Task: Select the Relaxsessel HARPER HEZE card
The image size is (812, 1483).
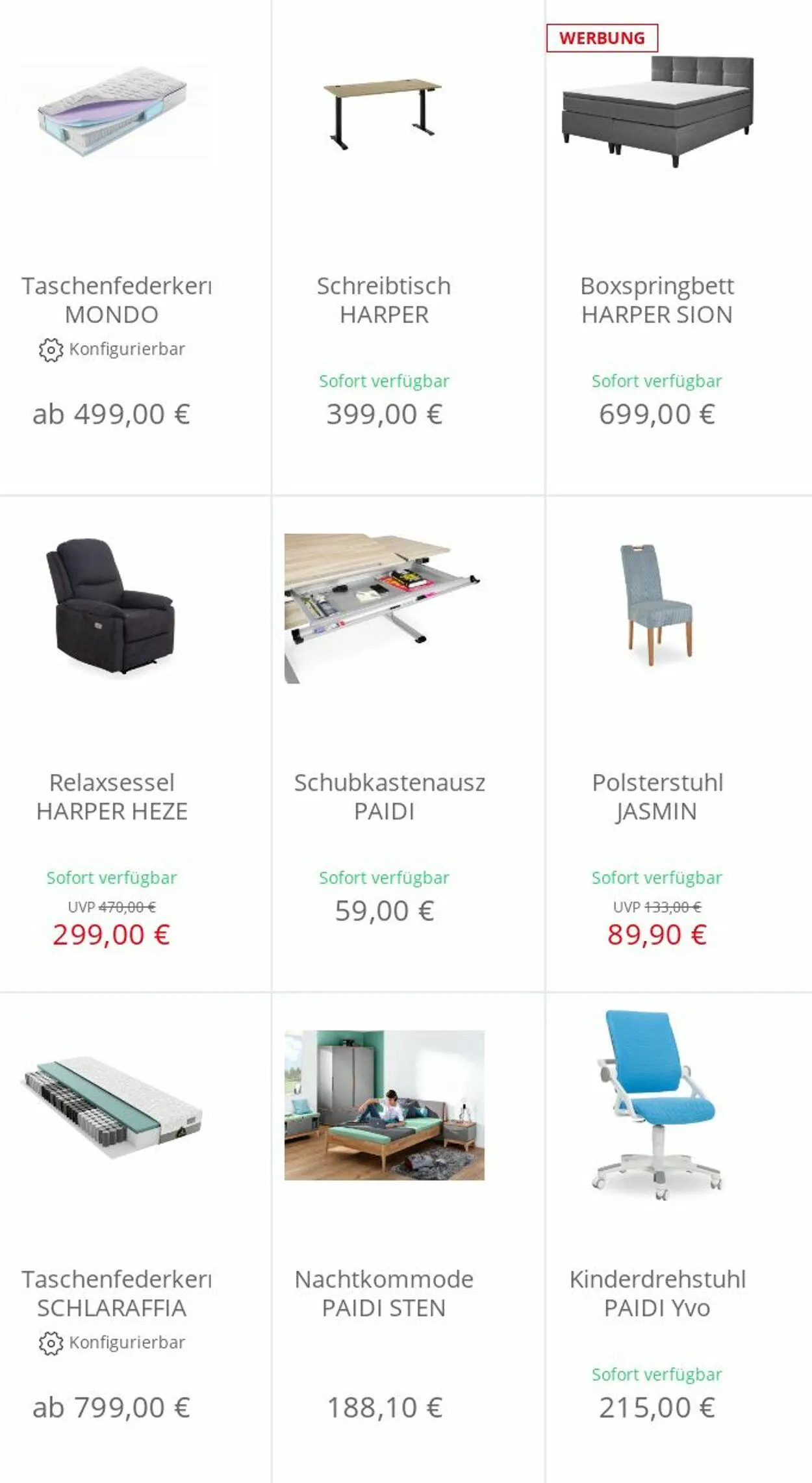Action: point(135,743)
